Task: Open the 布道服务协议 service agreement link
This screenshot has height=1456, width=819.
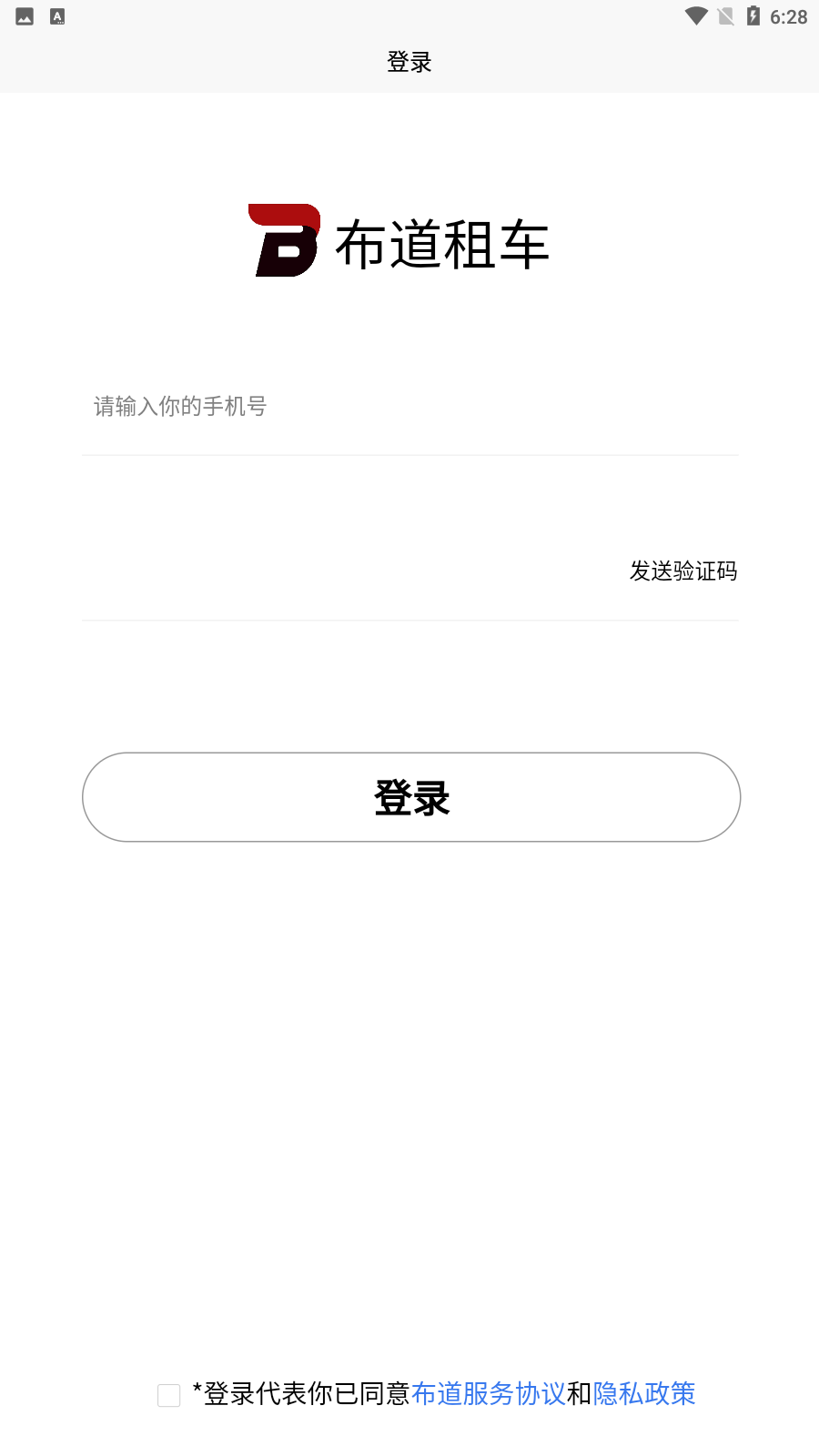Action: (490, 1392)
